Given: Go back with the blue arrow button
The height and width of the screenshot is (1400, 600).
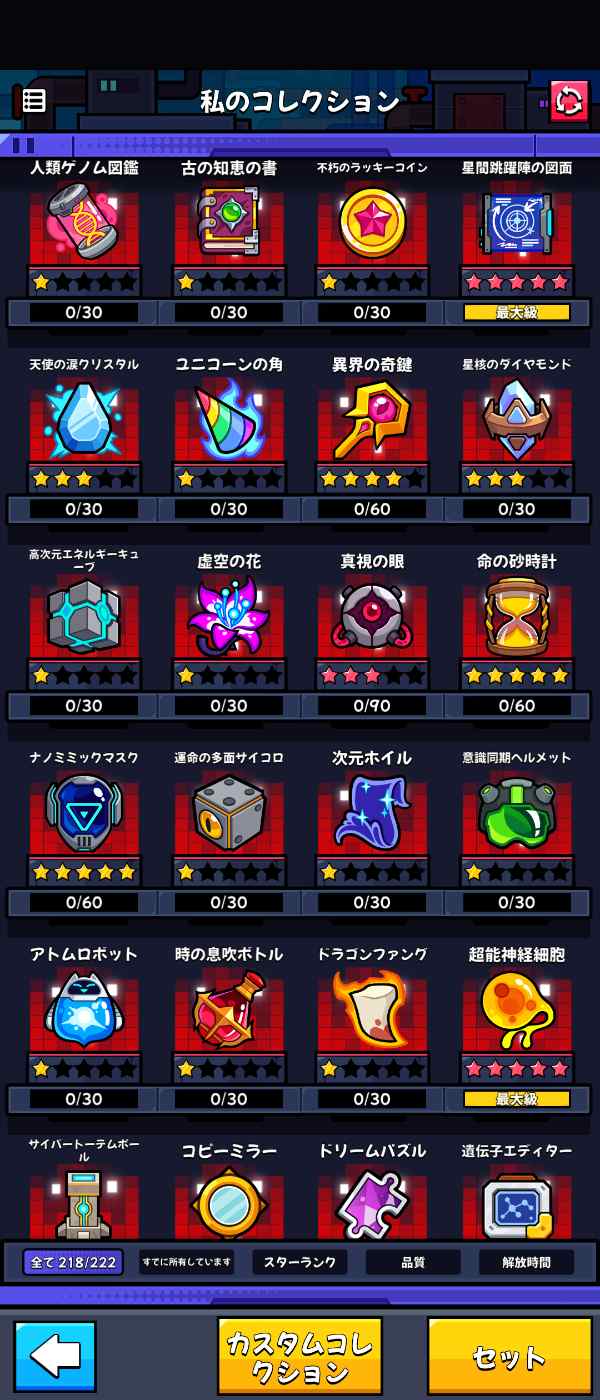Looking at the screenshot, I should pos(56,1357).
